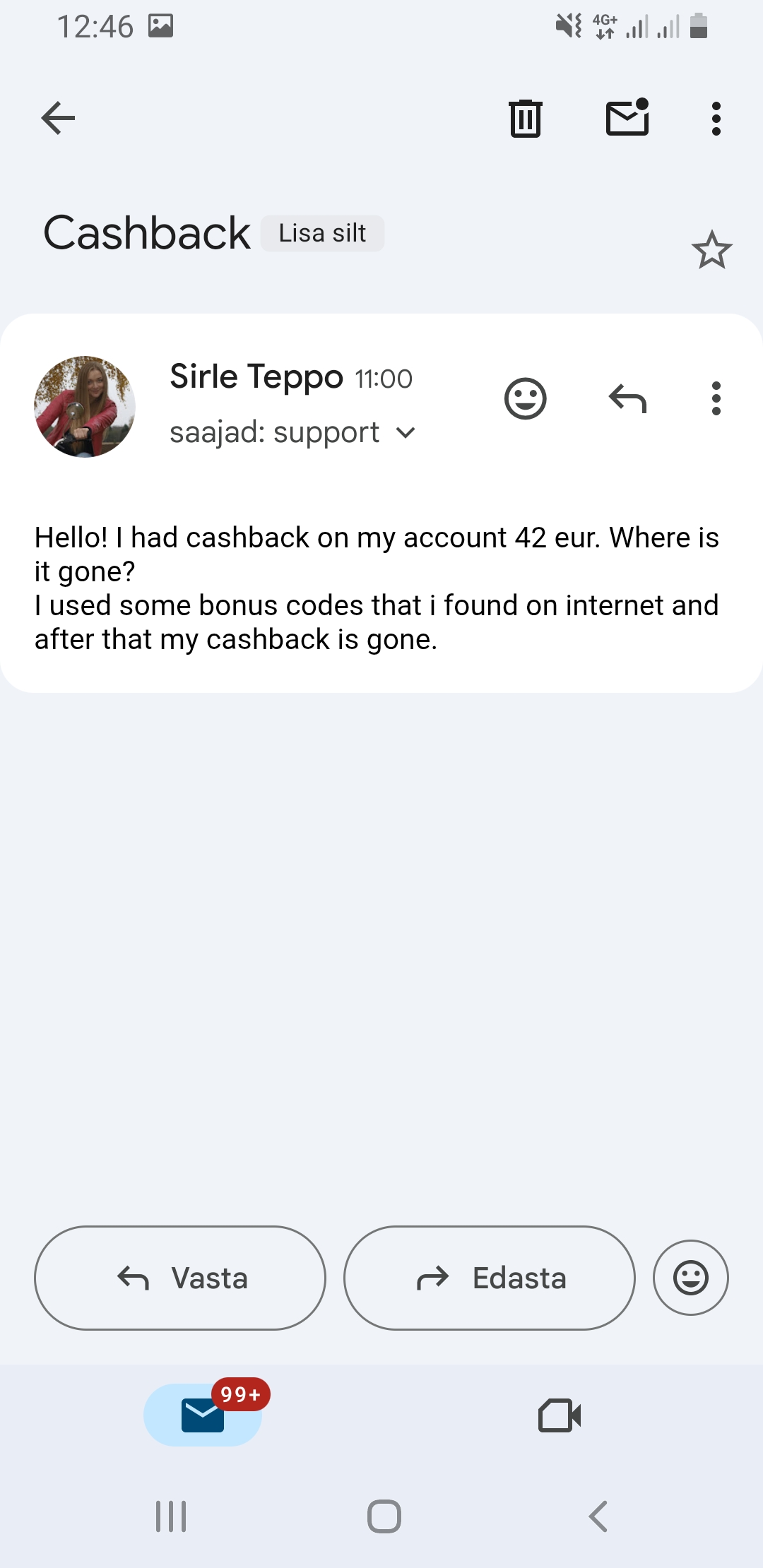
Task: Open Sirle Teppo's profile picture
Action: [x=85, y=406]
